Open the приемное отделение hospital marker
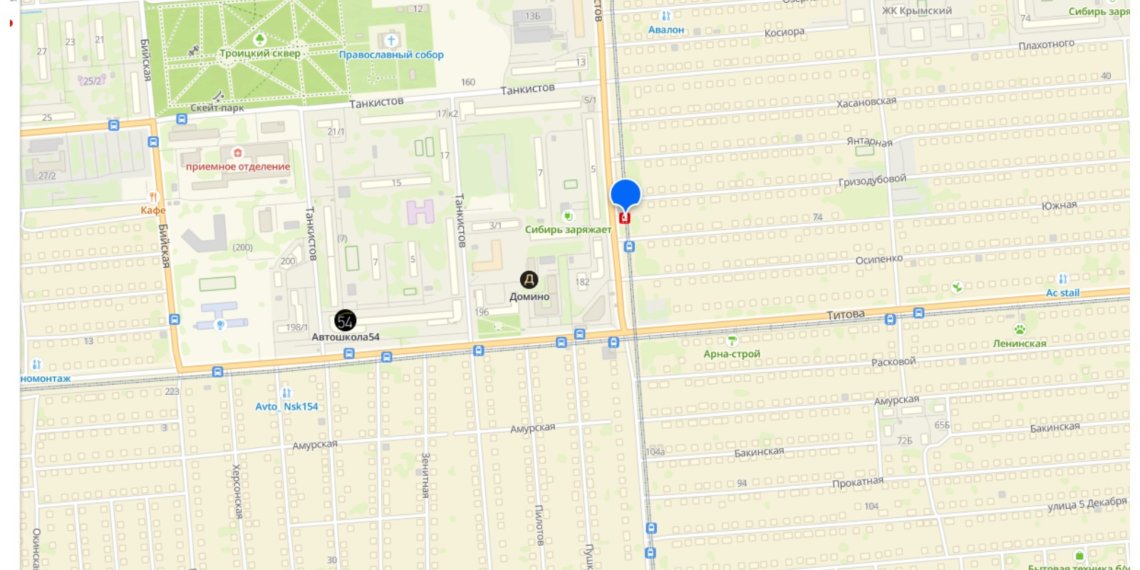The width and height of the screenshot is (1140, 570). coord(237,153)
